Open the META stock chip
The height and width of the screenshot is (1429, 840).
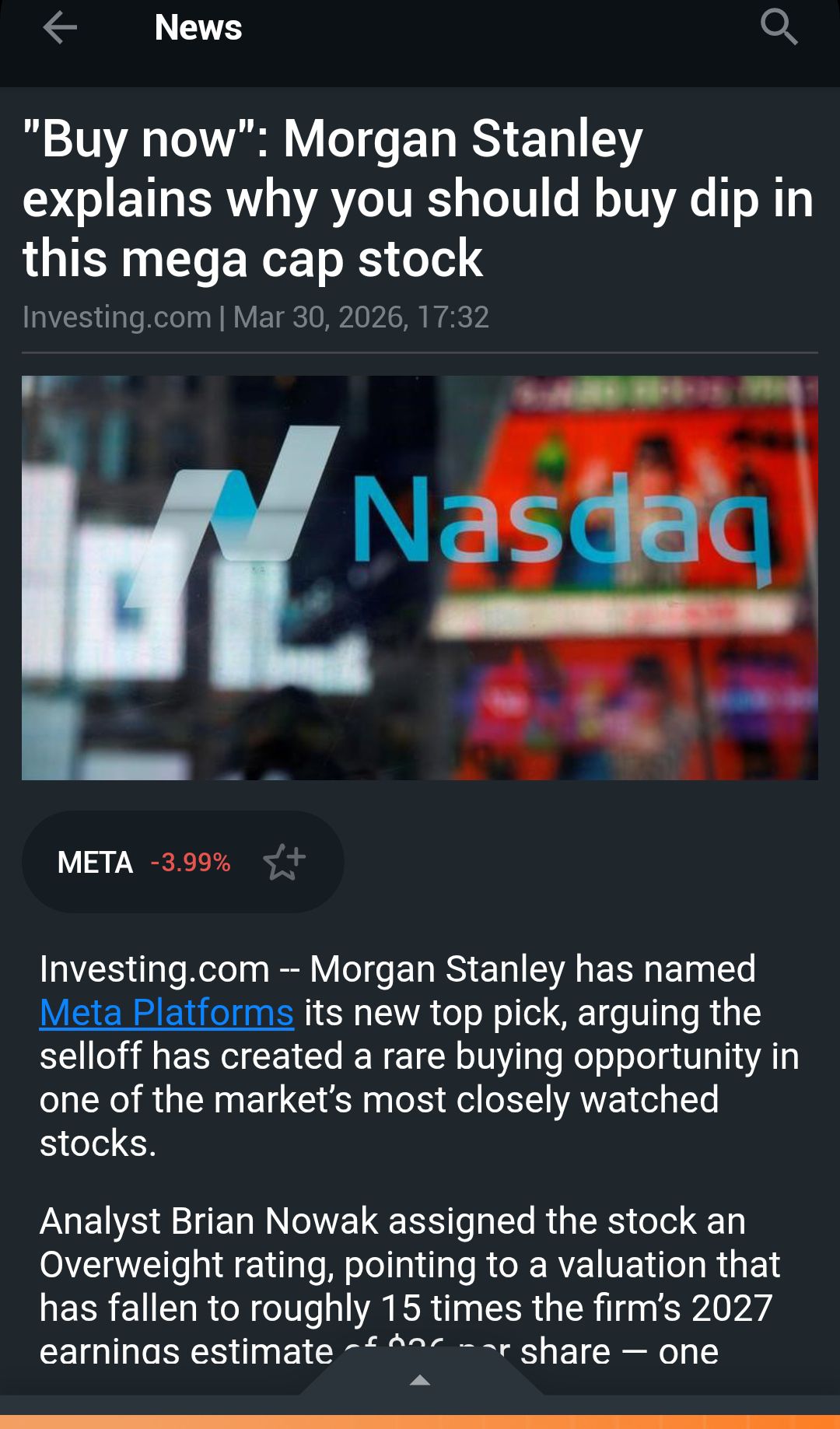pyautogui.click(x=117, y=862)
